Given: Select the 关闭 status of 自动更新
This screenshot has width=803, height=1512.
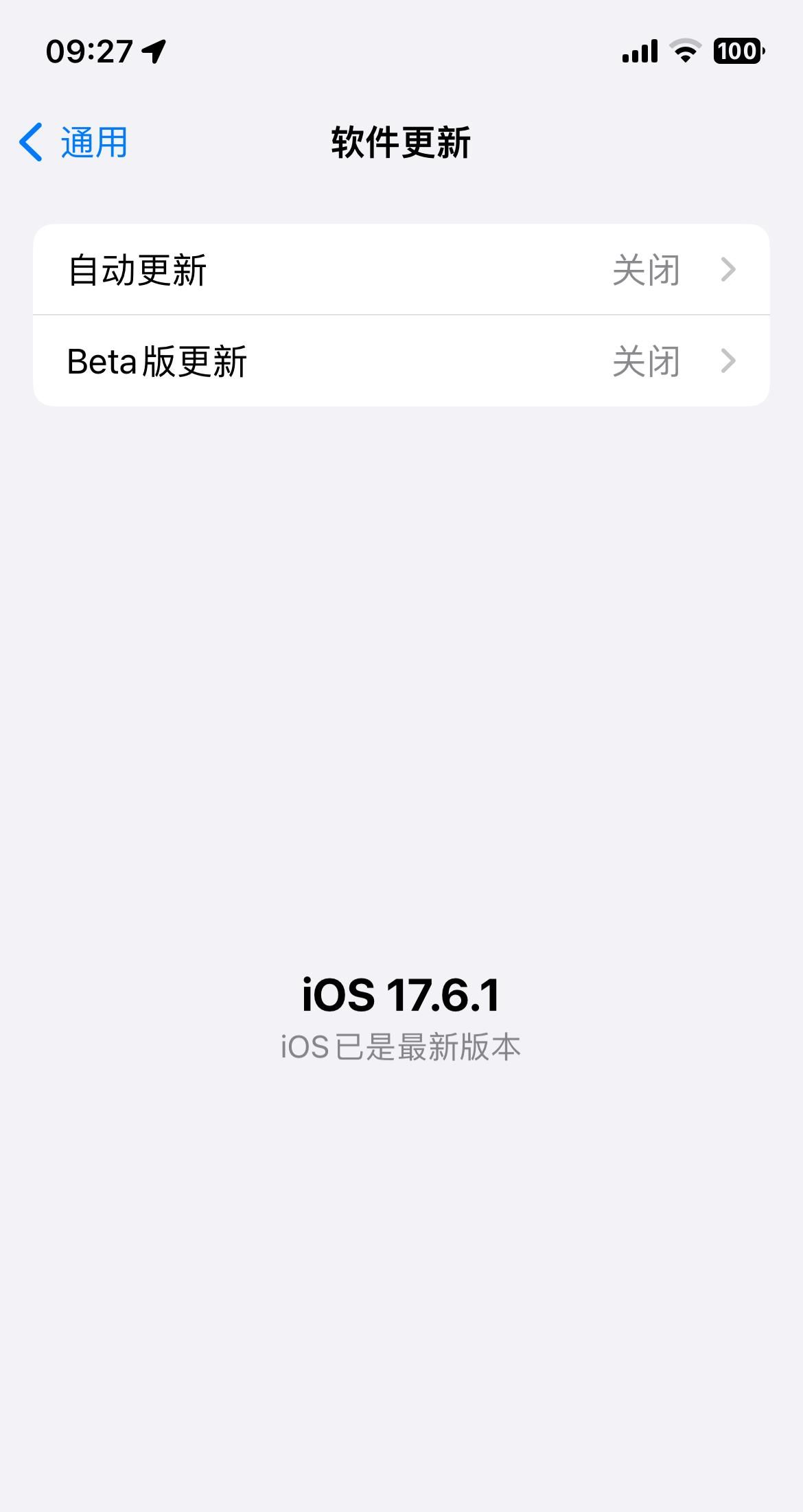Looking at the screenshot, I should pos(646,269).
